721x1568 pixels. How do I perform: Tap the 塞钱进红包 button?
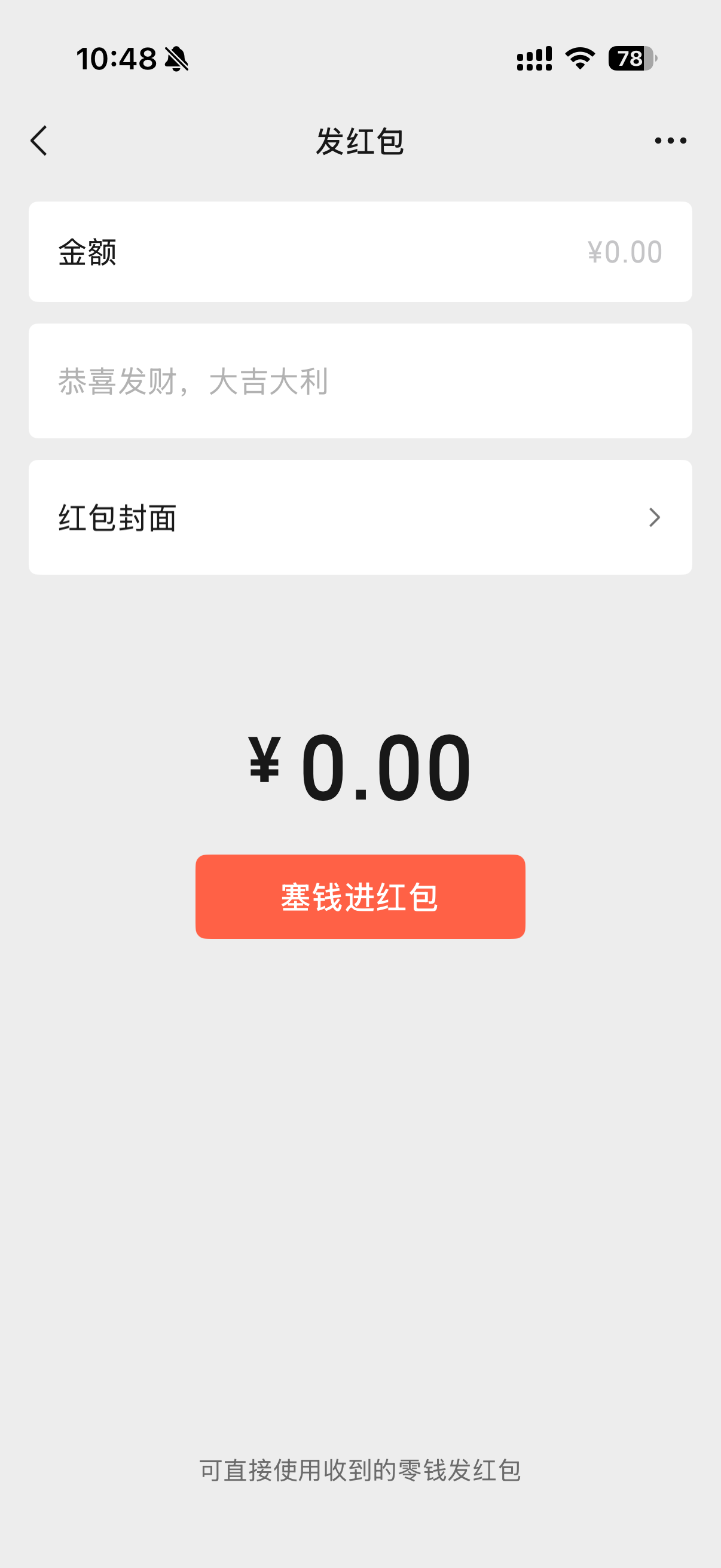coord(360,896)
